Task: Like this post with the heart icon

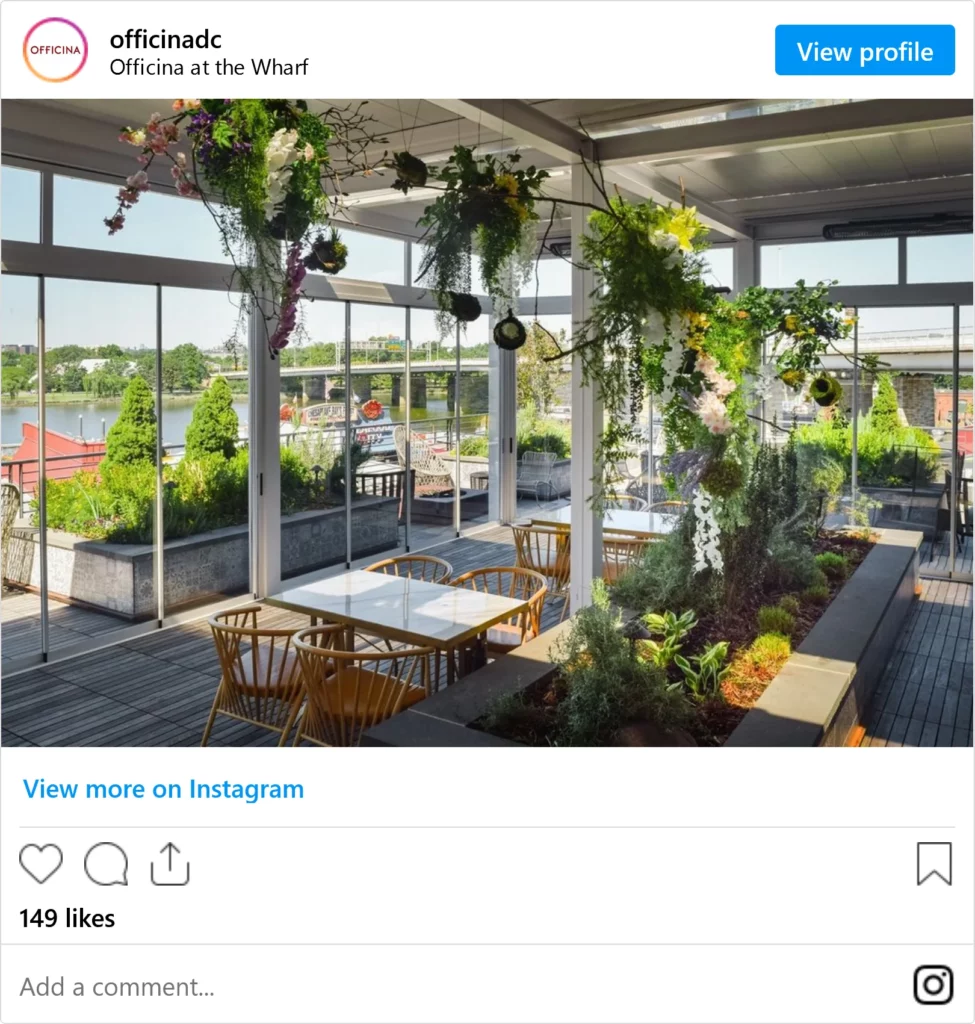Action: click(41, 864)
